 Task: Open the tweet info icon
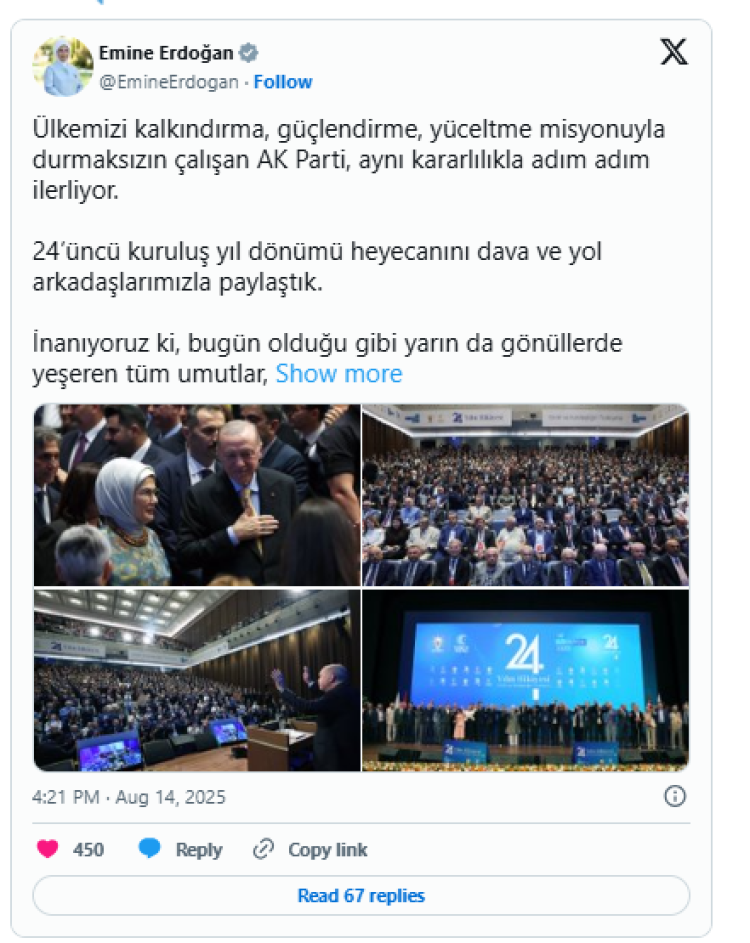[x=675, y=796]
